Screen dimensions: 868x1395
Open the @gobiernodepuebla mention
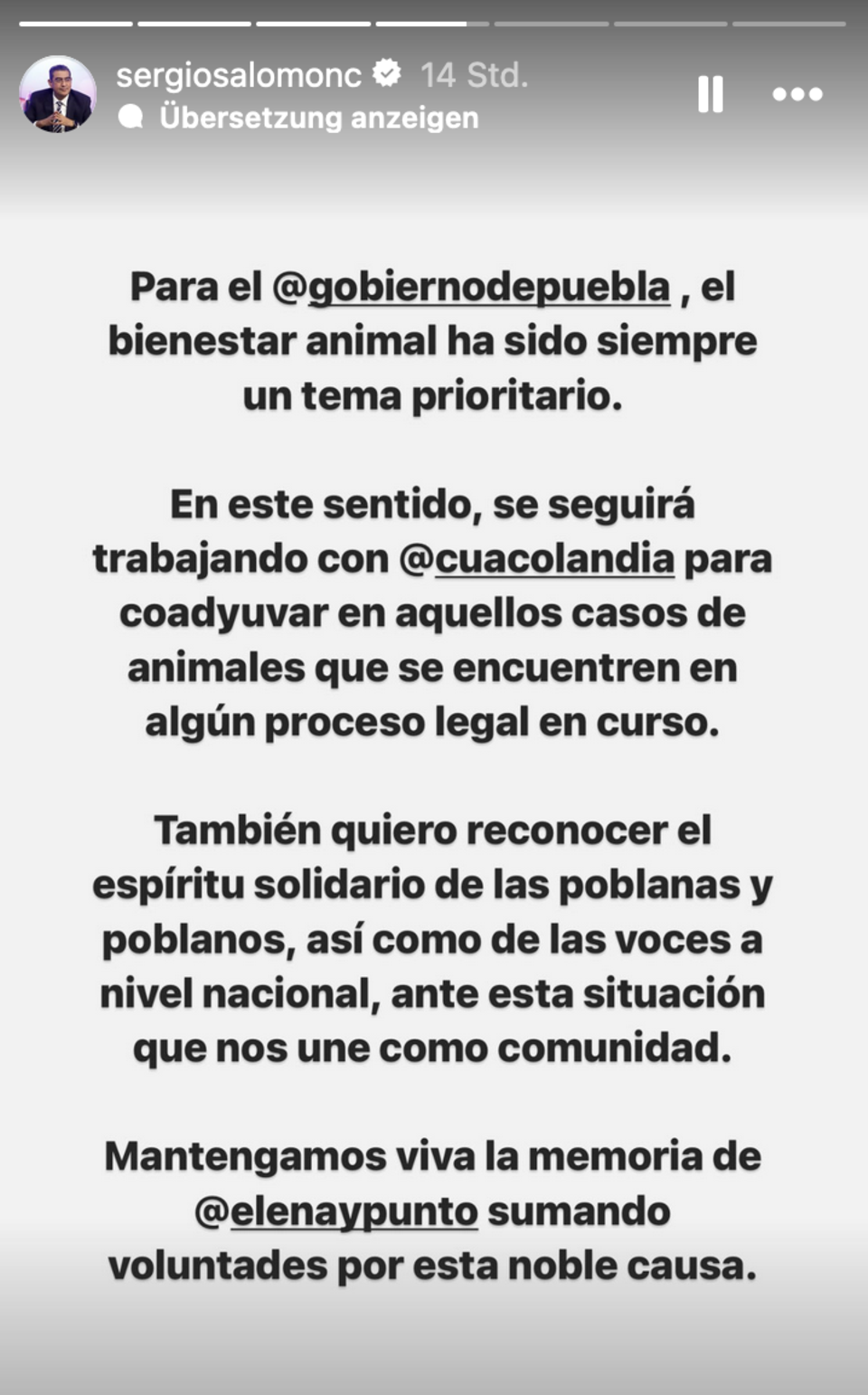point(471,288)
